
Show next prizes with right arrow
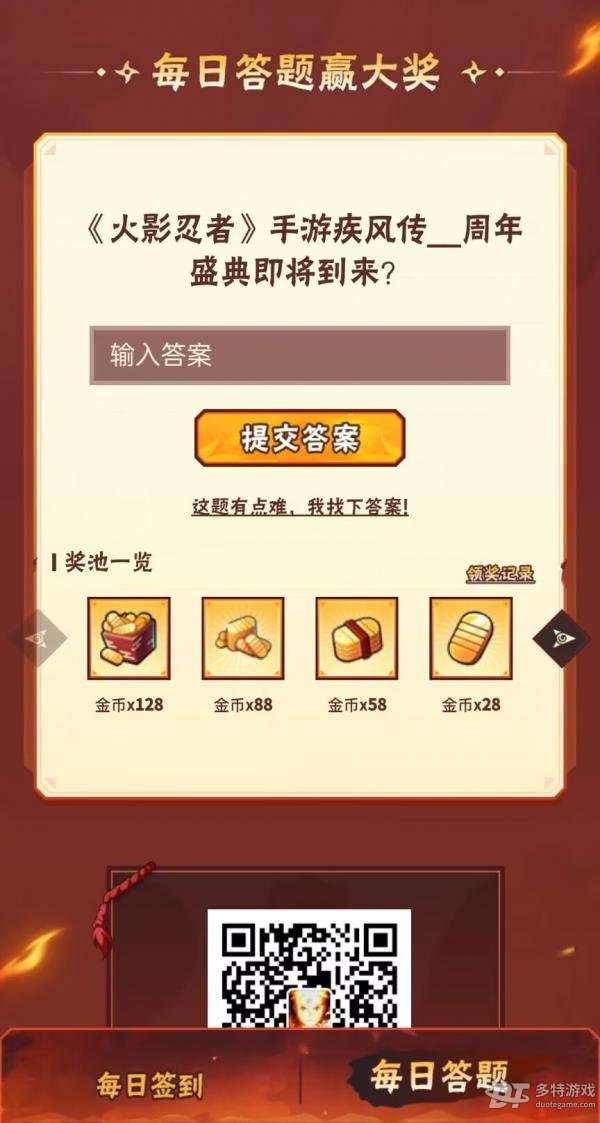561,639
